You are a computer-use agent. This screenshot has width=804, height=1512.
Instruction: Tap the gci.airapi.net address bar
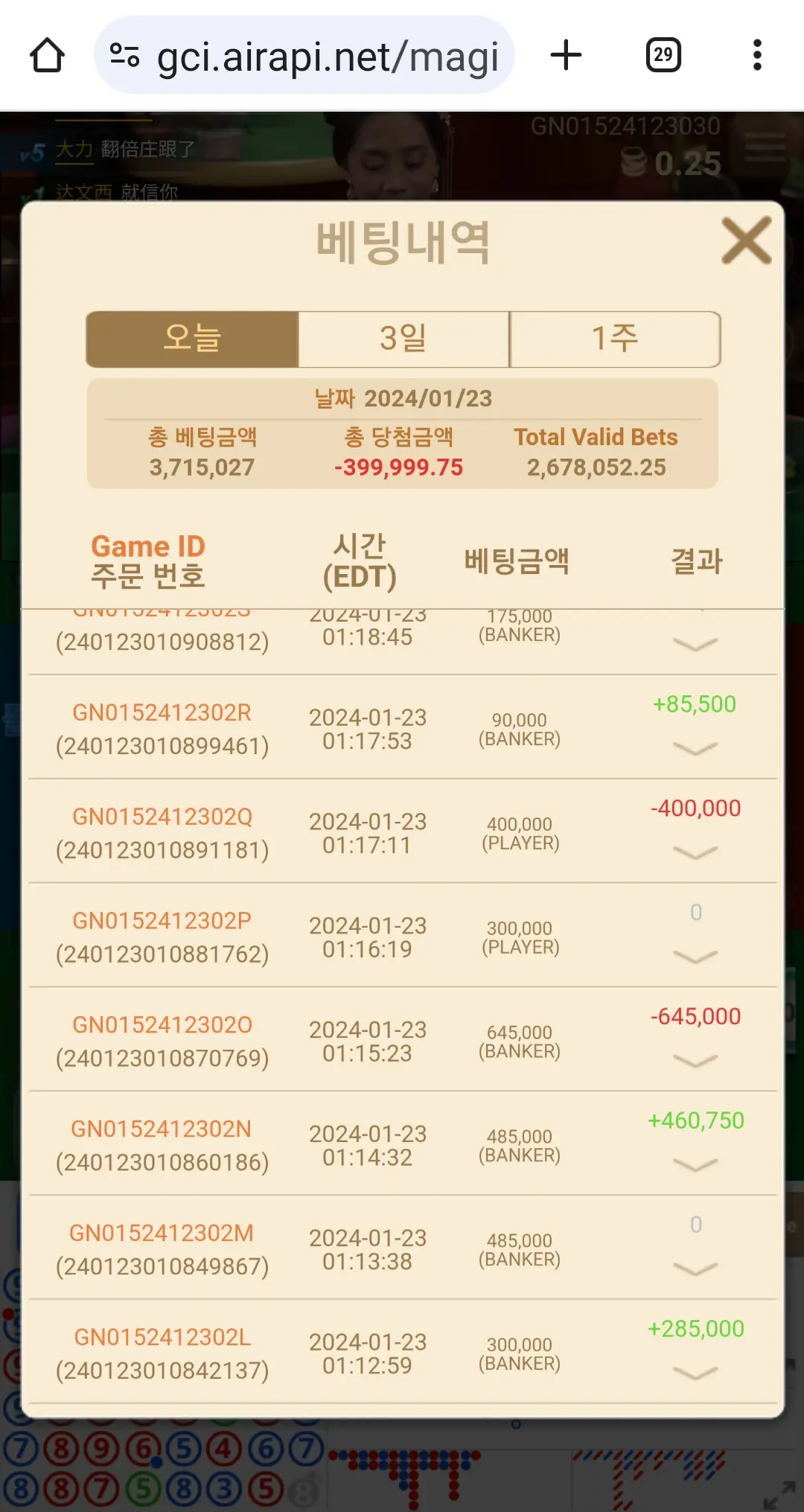click(304, 55)
